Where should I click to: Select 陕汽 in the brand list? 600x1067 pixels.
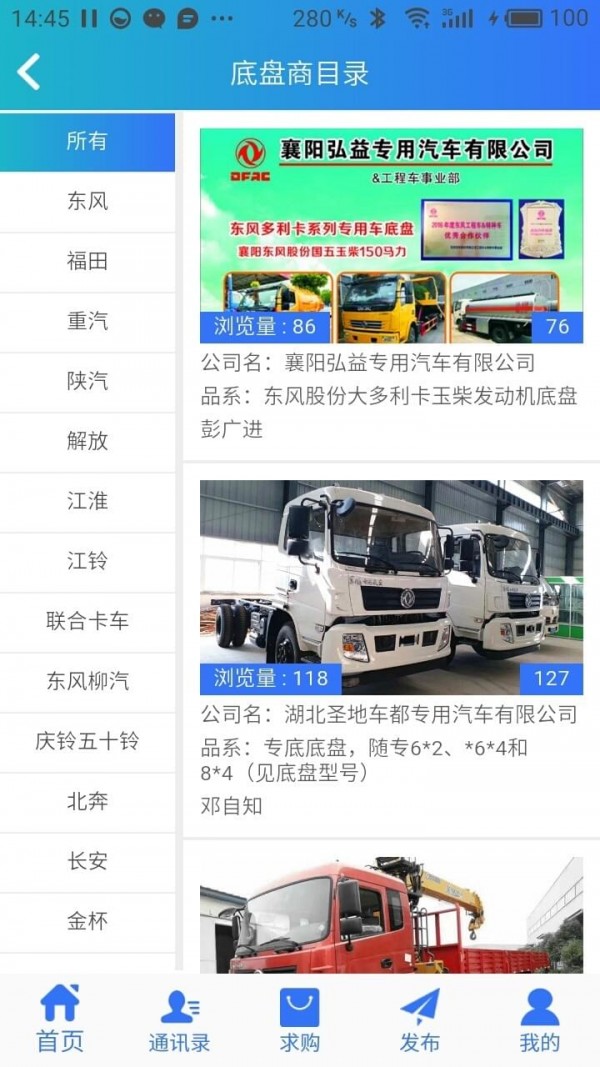[x=87, y=382]
